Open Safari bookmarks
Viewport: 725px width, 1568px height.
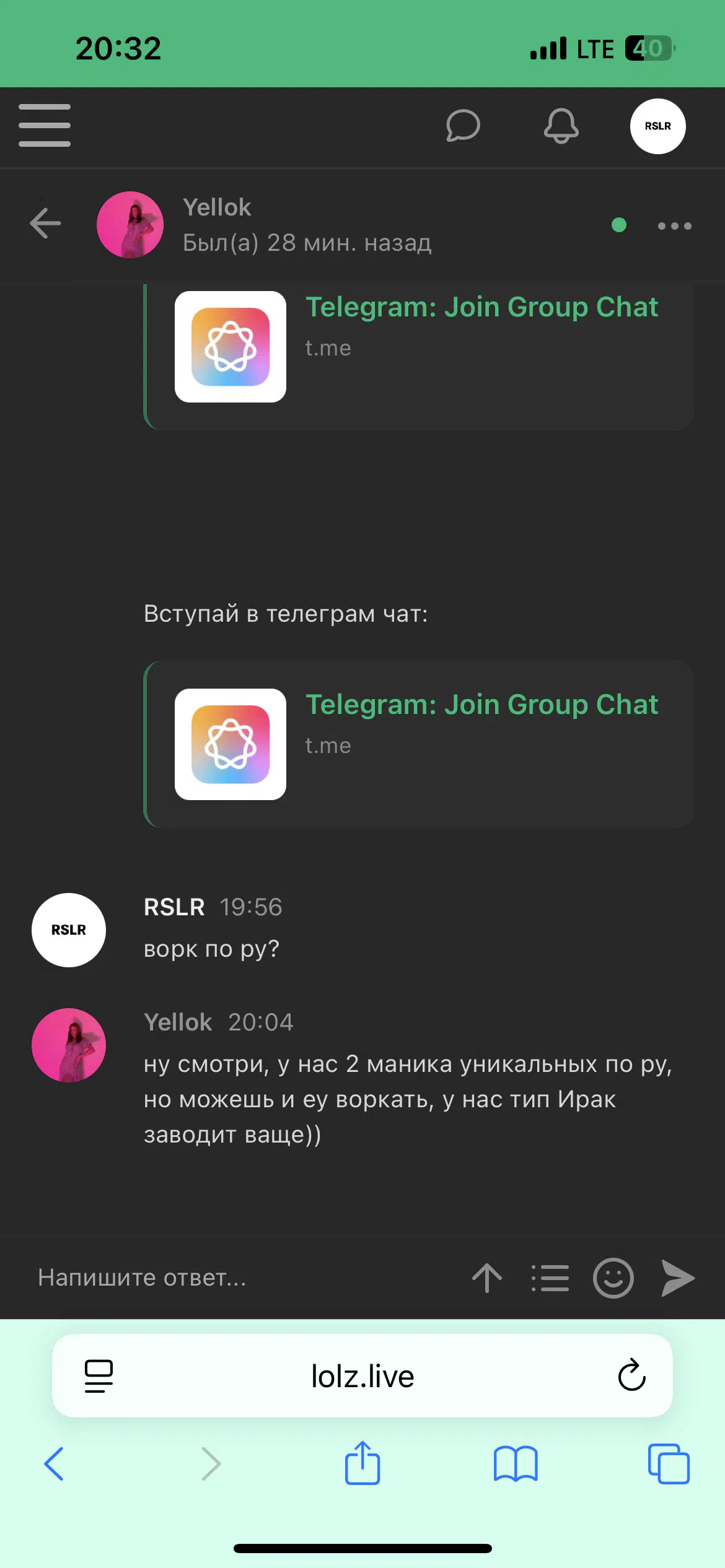[x=516, y=1464]
